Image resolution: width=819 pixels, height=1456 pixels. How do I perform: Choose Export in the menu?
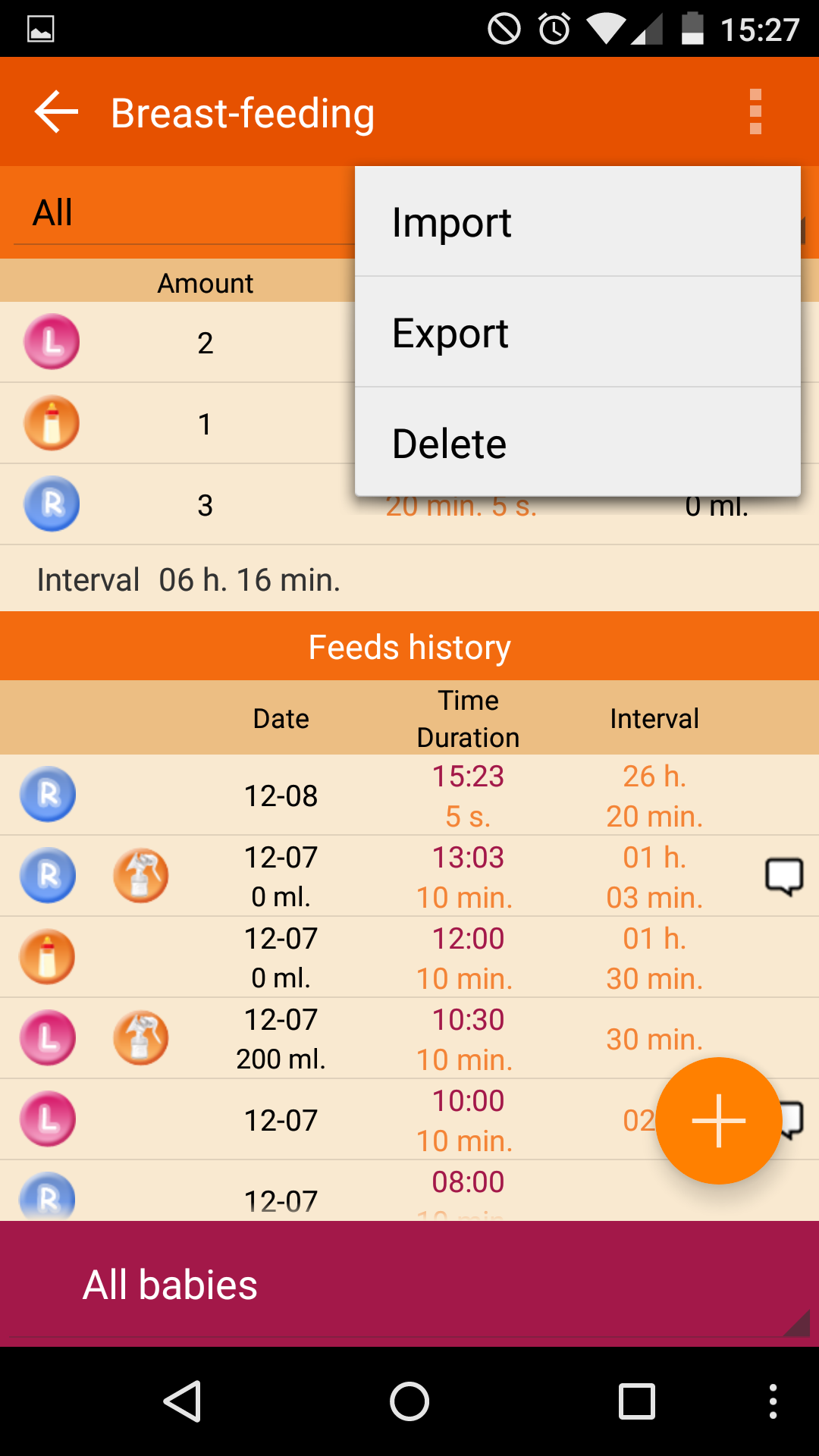[x=576, y=333]
